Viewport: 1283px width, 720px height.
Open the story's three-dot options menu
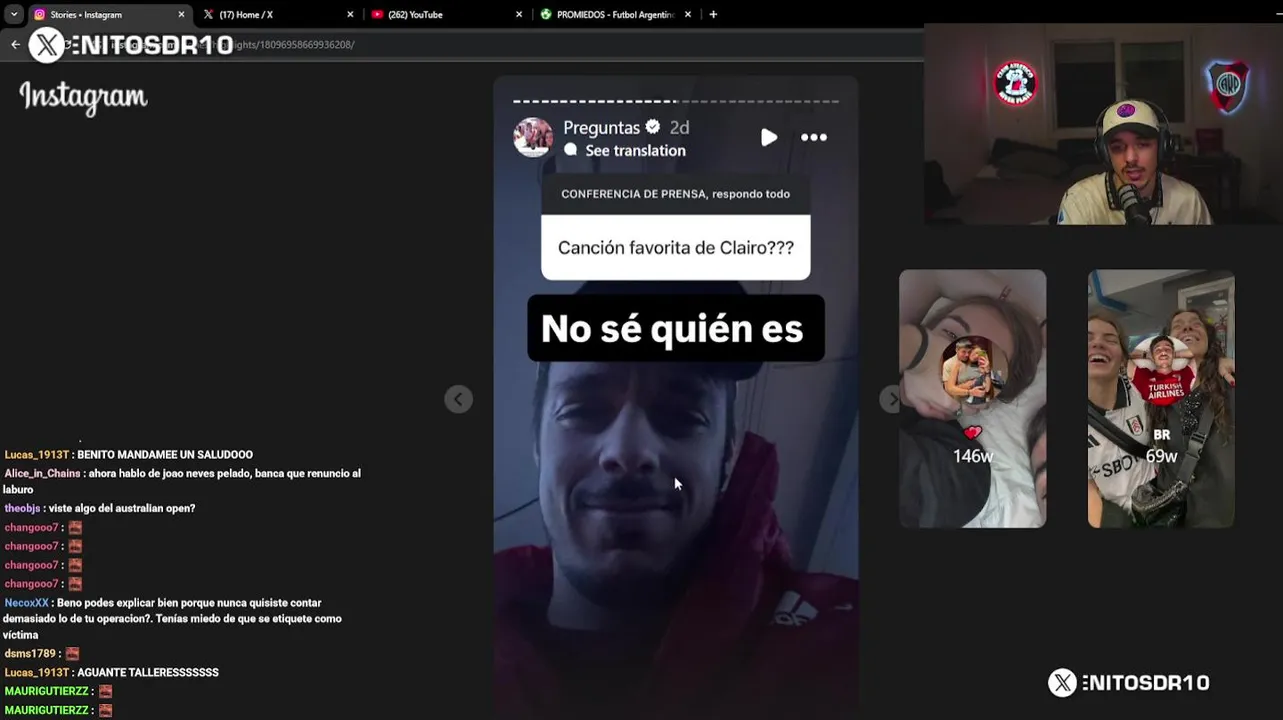[x=814, y=138]
